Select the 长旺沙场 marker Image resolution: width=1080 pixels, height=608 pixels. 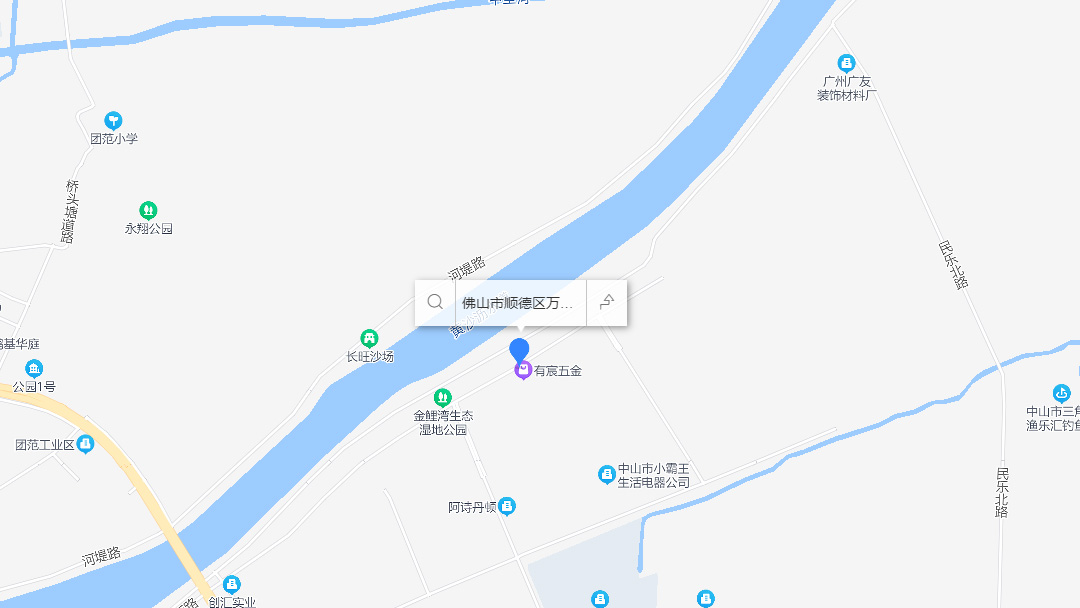[x=369, y=339]
